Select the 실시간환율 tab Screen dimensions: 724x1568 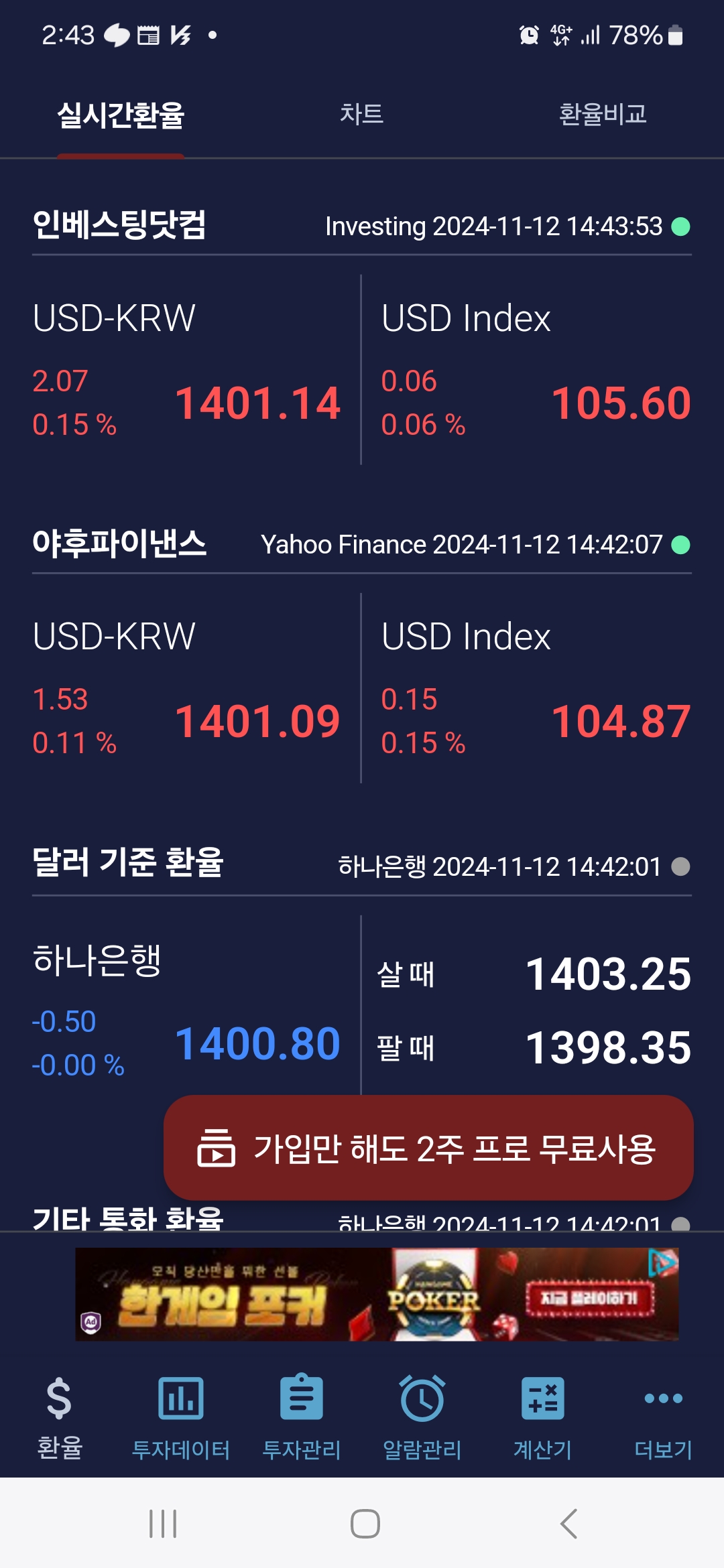[121, 115]
